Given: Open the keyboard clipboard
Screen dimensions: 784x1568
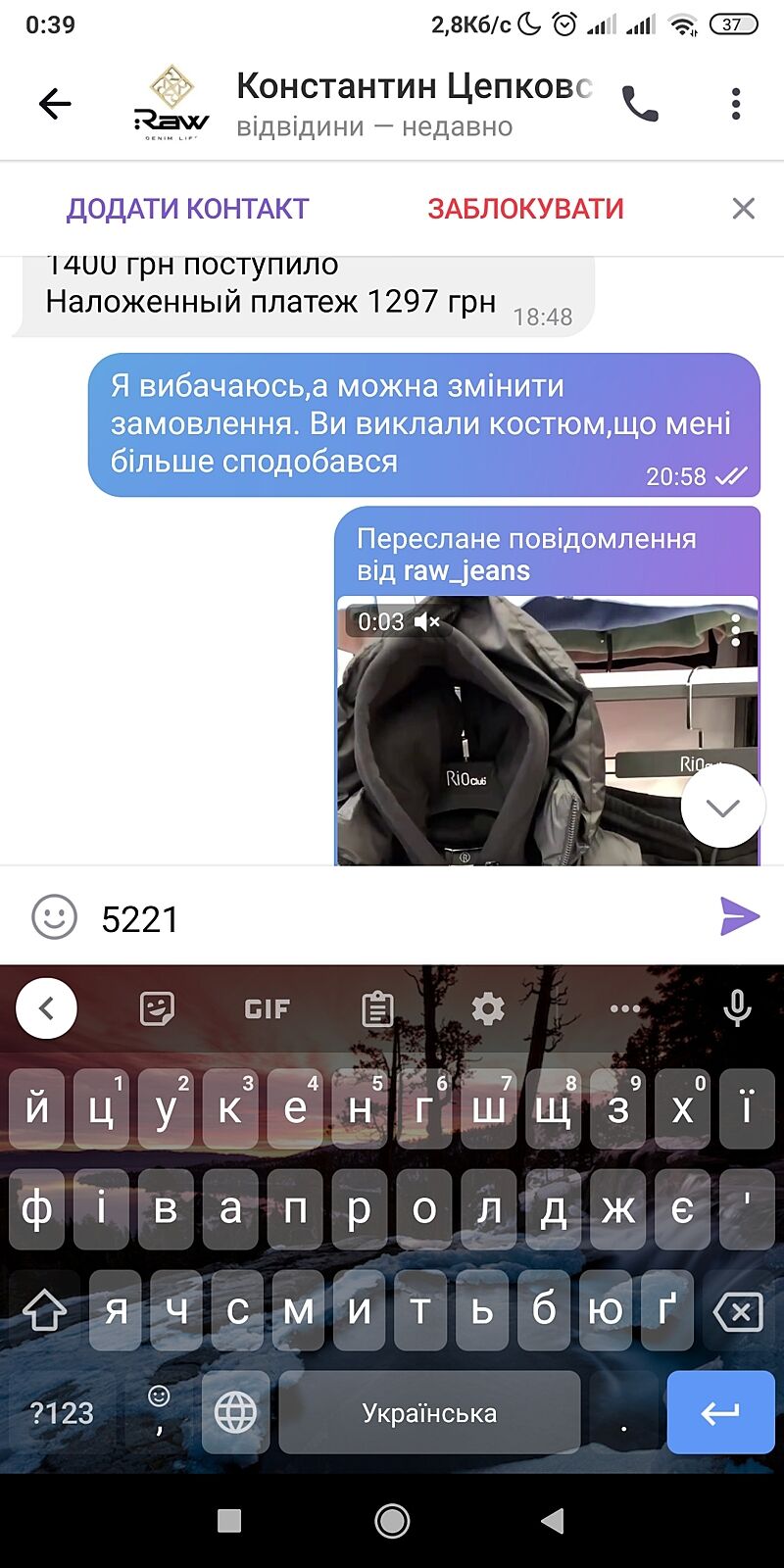Looking at the screenshot, I should click(377, 1008).
